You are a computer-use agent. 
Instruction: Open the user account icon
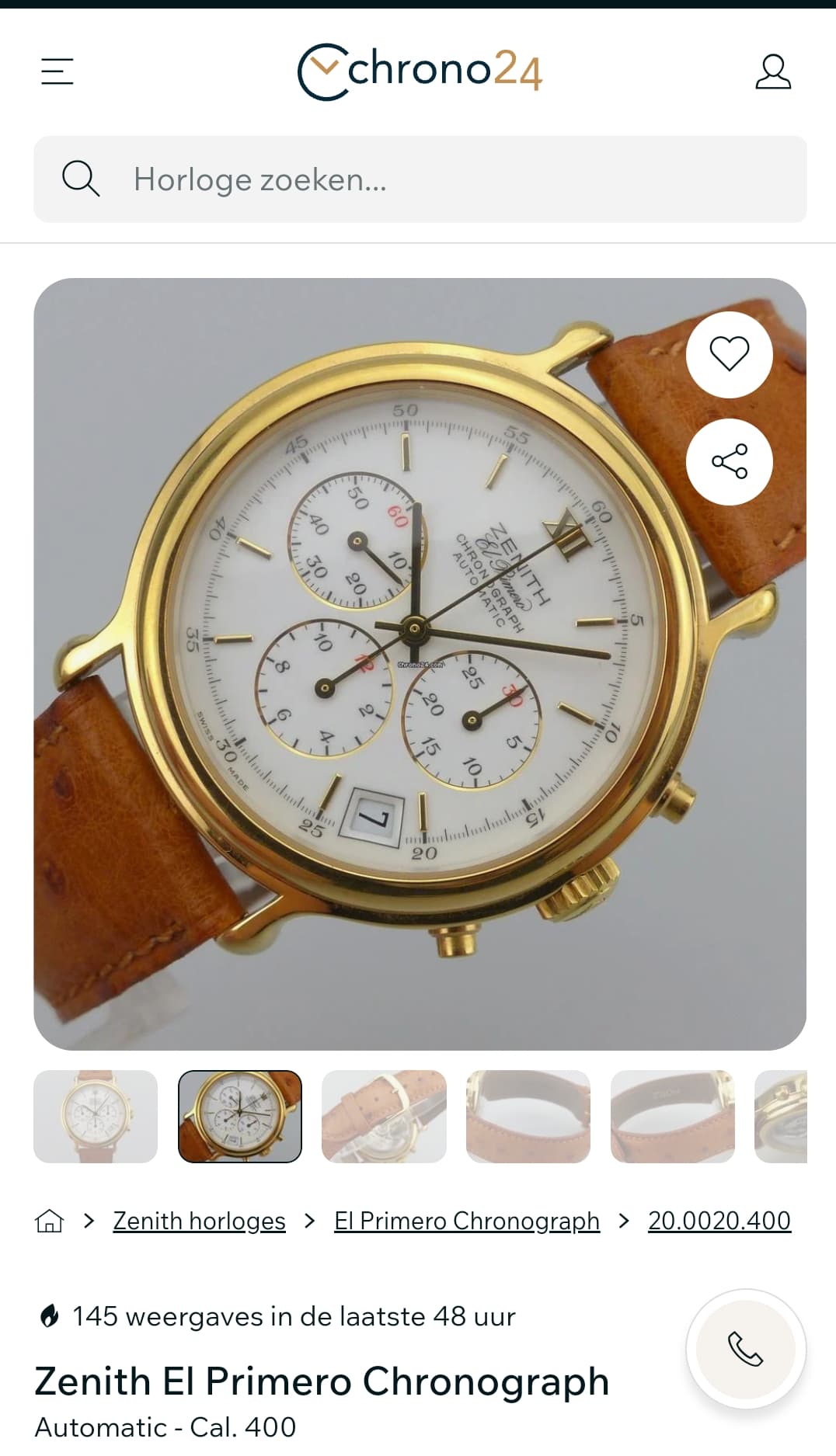773,71
